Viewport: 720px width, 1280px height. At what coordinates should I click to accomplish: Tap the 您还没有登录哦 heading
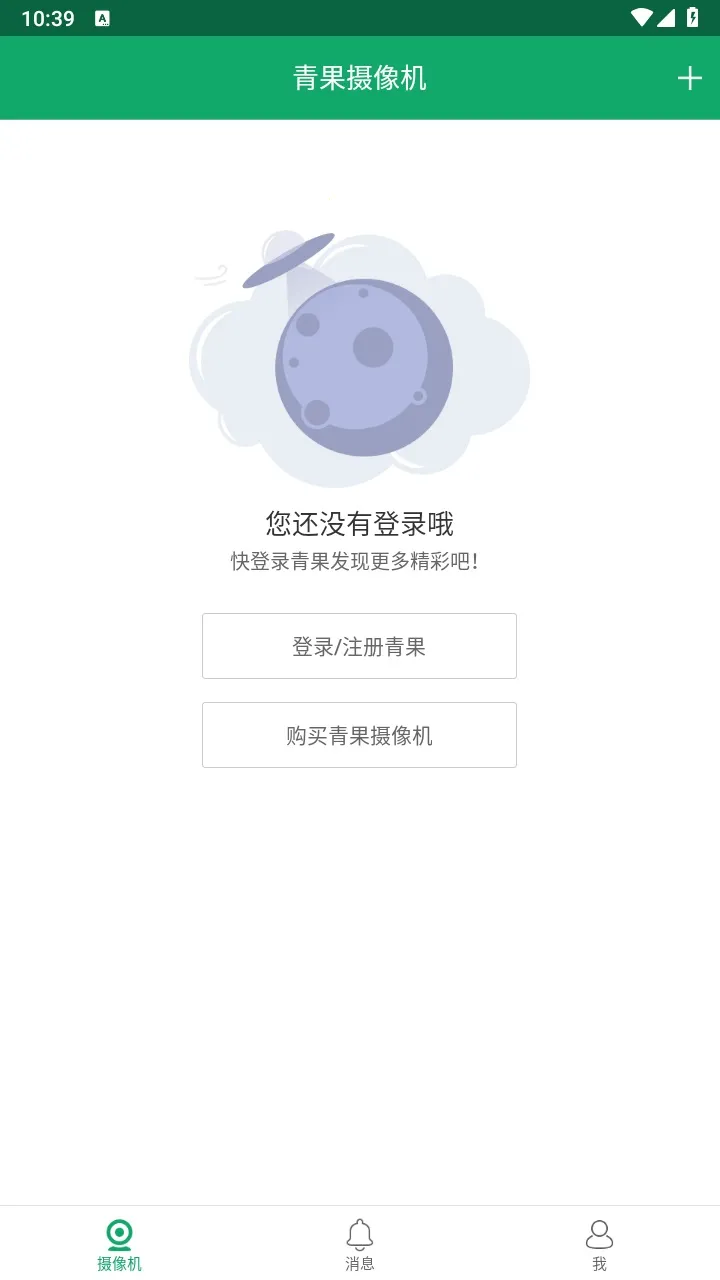tap(360, 521)
